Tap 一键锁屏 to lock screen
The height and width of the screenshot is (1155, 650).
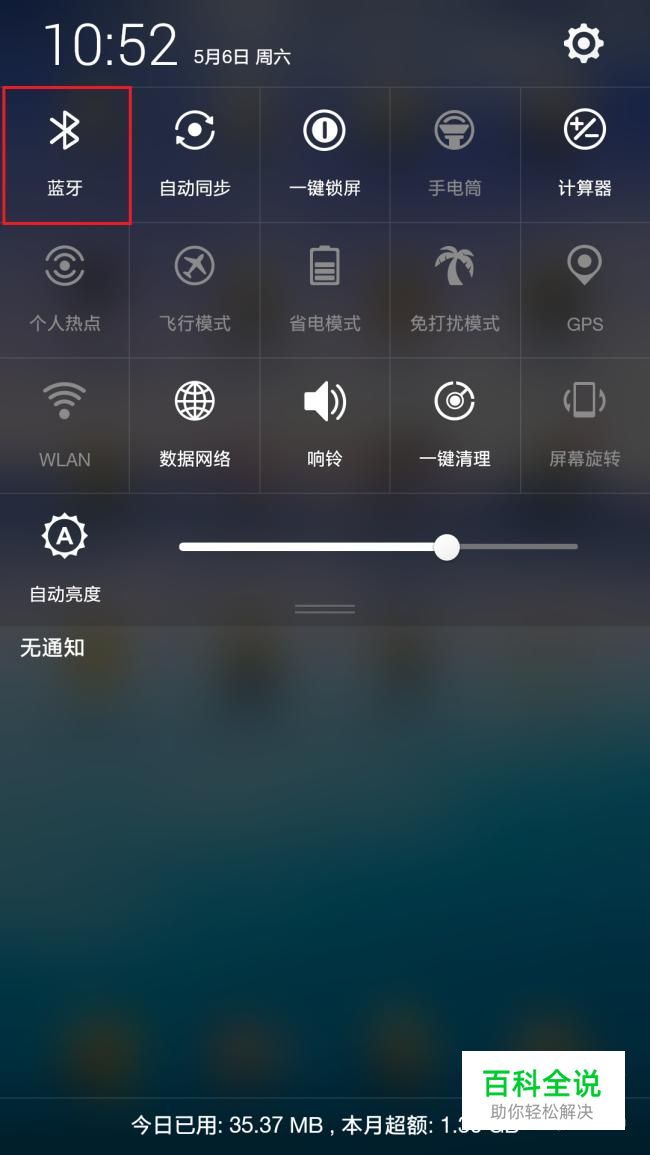[x=325, y=155]
